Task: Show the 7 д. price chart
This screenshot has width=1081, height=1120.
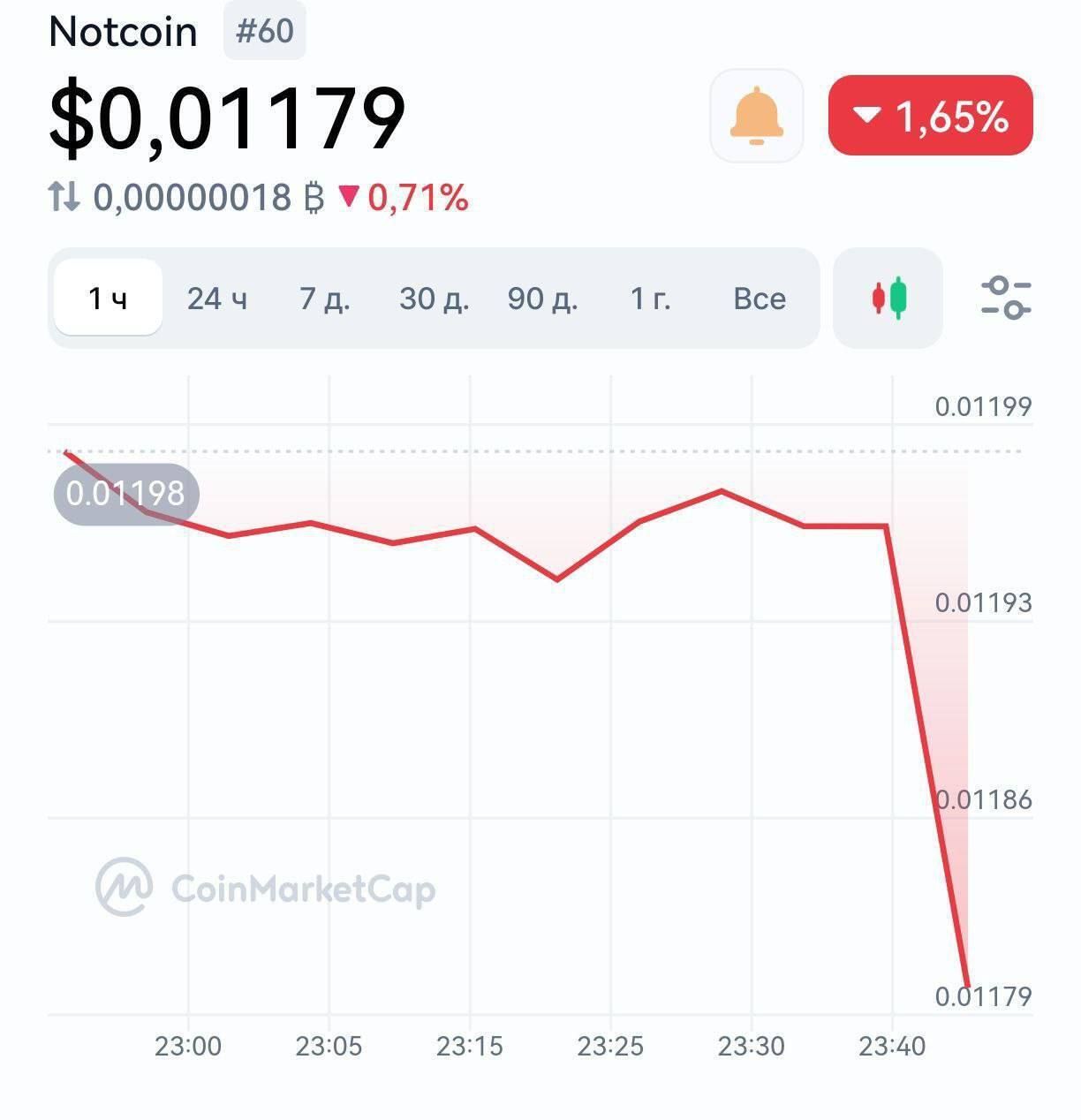Action: [x=325, y=299]
